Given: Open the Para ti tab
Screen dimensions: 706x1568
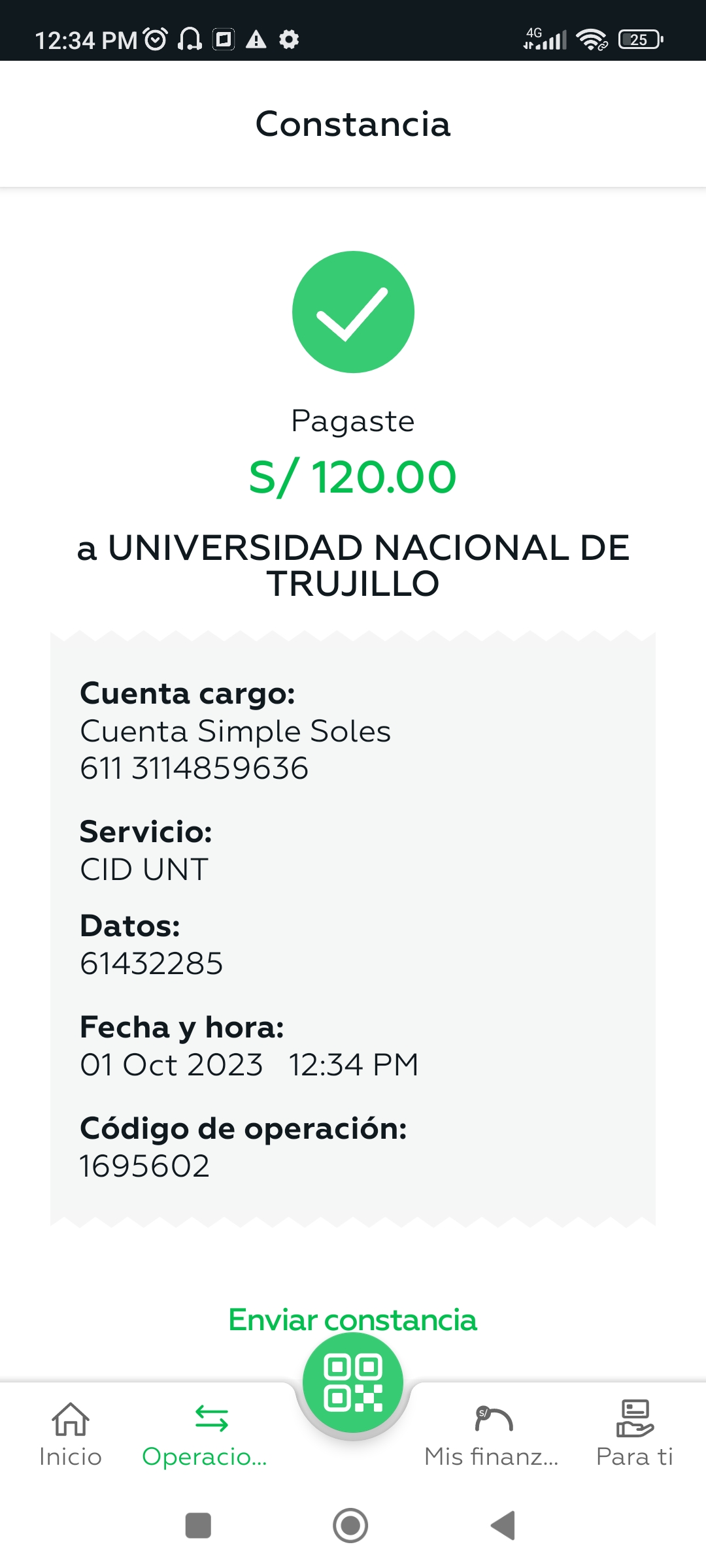Looking at the screenshot, I should (x=635, y=1435).
